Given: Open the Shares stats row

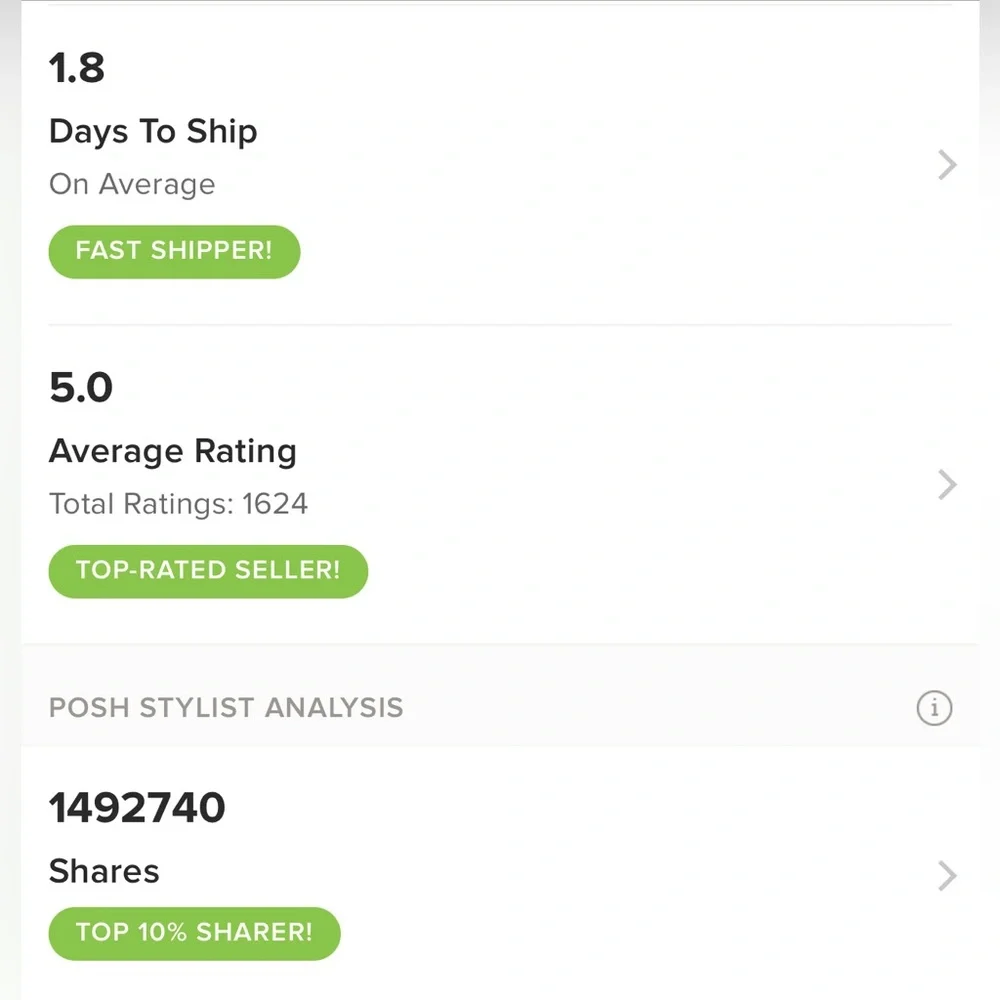Looking at the screenshot, I should tap(946, 876).
